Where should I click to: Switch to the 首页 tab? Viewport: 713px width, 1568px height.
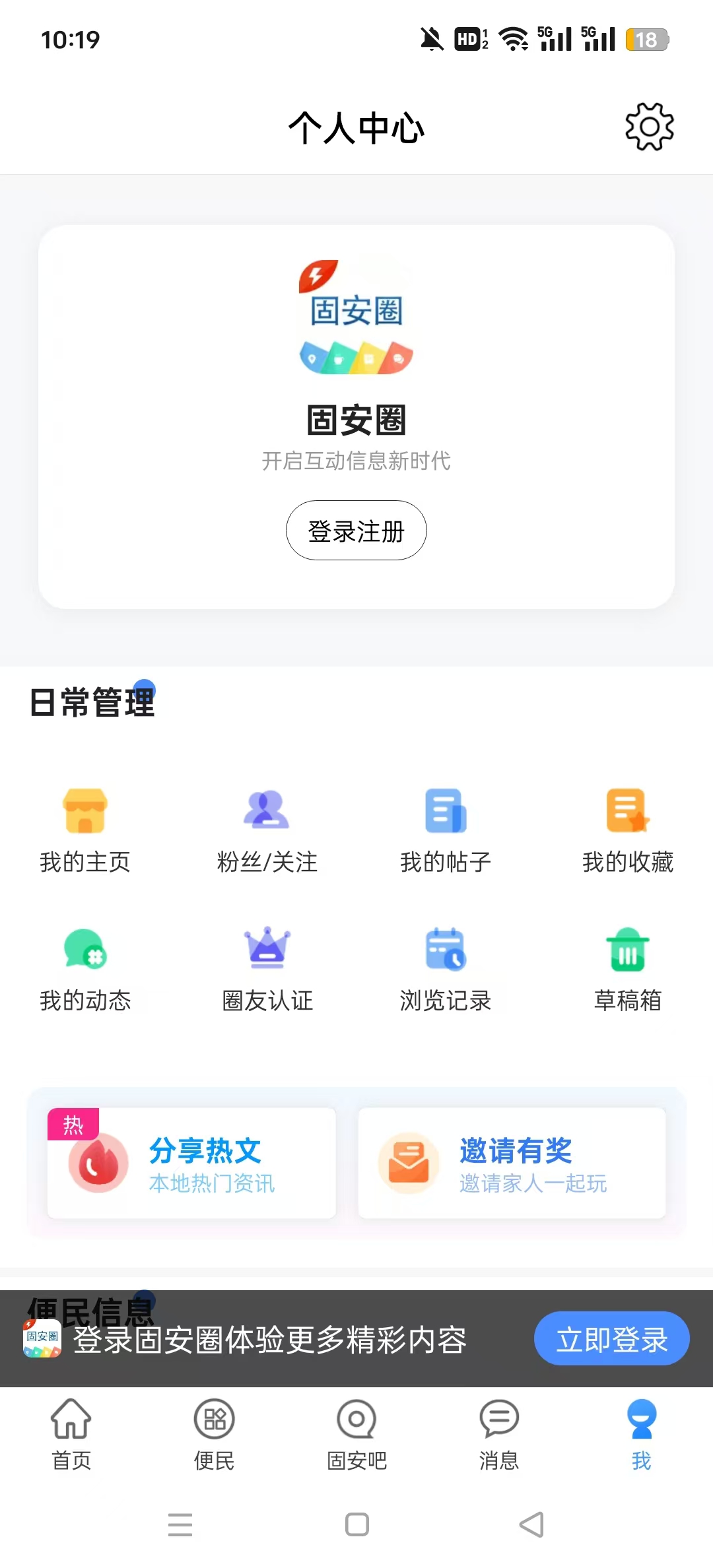71,1435
